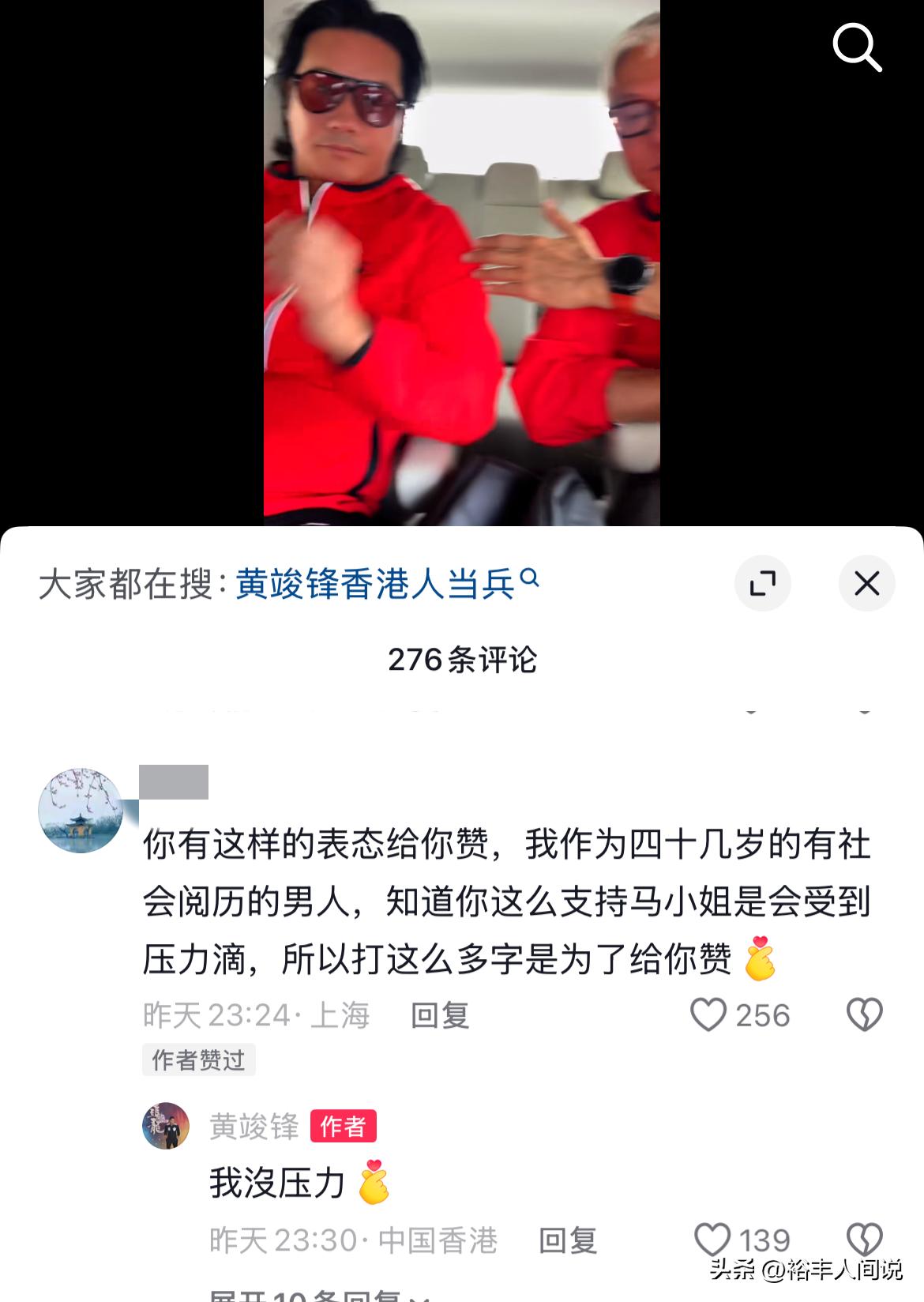This screenshot has height=1302, width=924.
Task: Expand comments panel to full screen
Action: point(763,584)
